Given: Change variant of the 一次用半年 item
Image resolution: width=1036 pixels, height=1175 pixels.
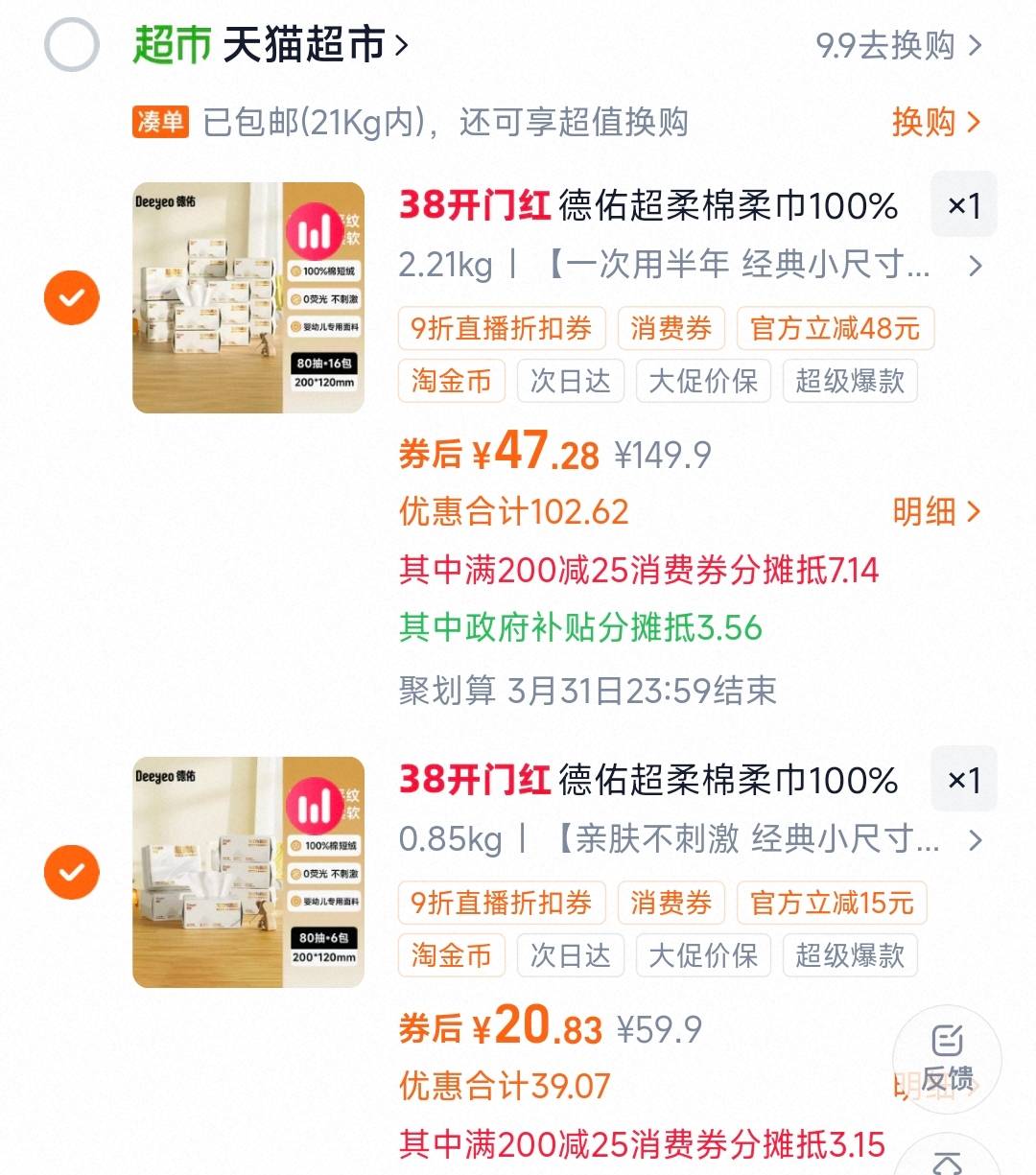Looking at the screenshot, I should click(691, 265).
